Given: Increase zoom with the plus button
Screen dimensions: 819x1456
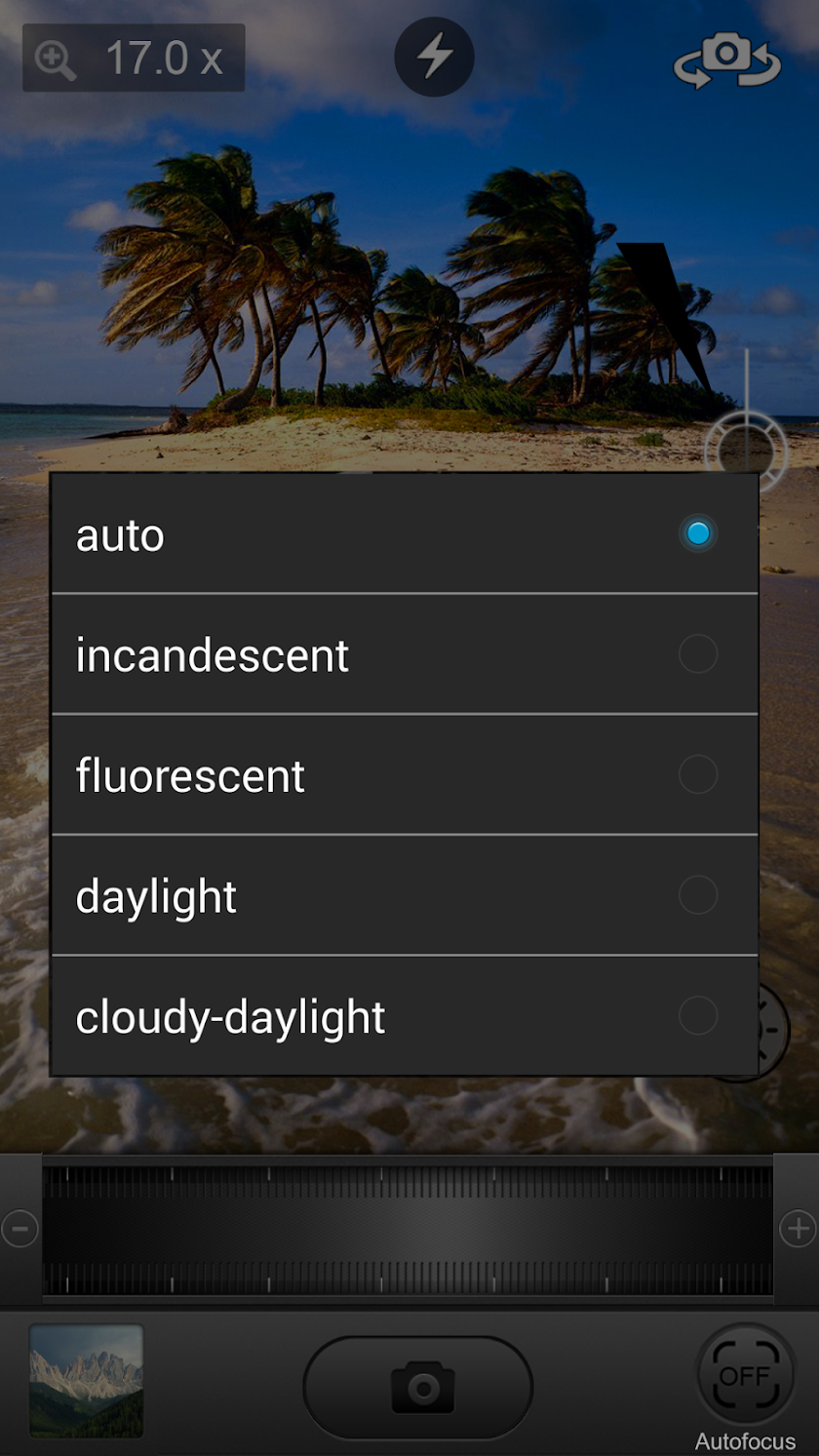Looking at the screenshot, I should click(x=798, y=1229).
